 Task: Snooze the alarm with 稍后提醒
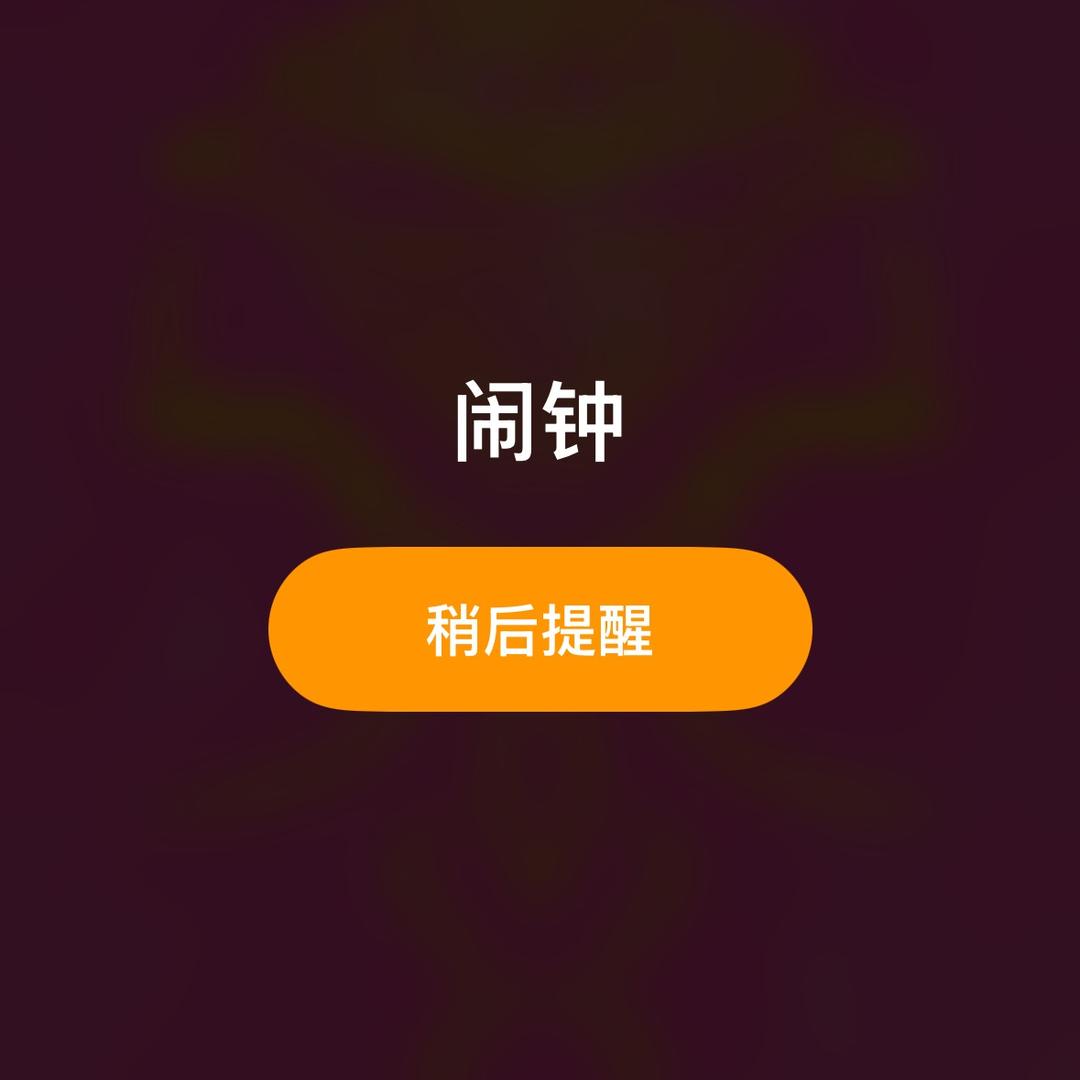pyautogui.click(x=540, y=630)
